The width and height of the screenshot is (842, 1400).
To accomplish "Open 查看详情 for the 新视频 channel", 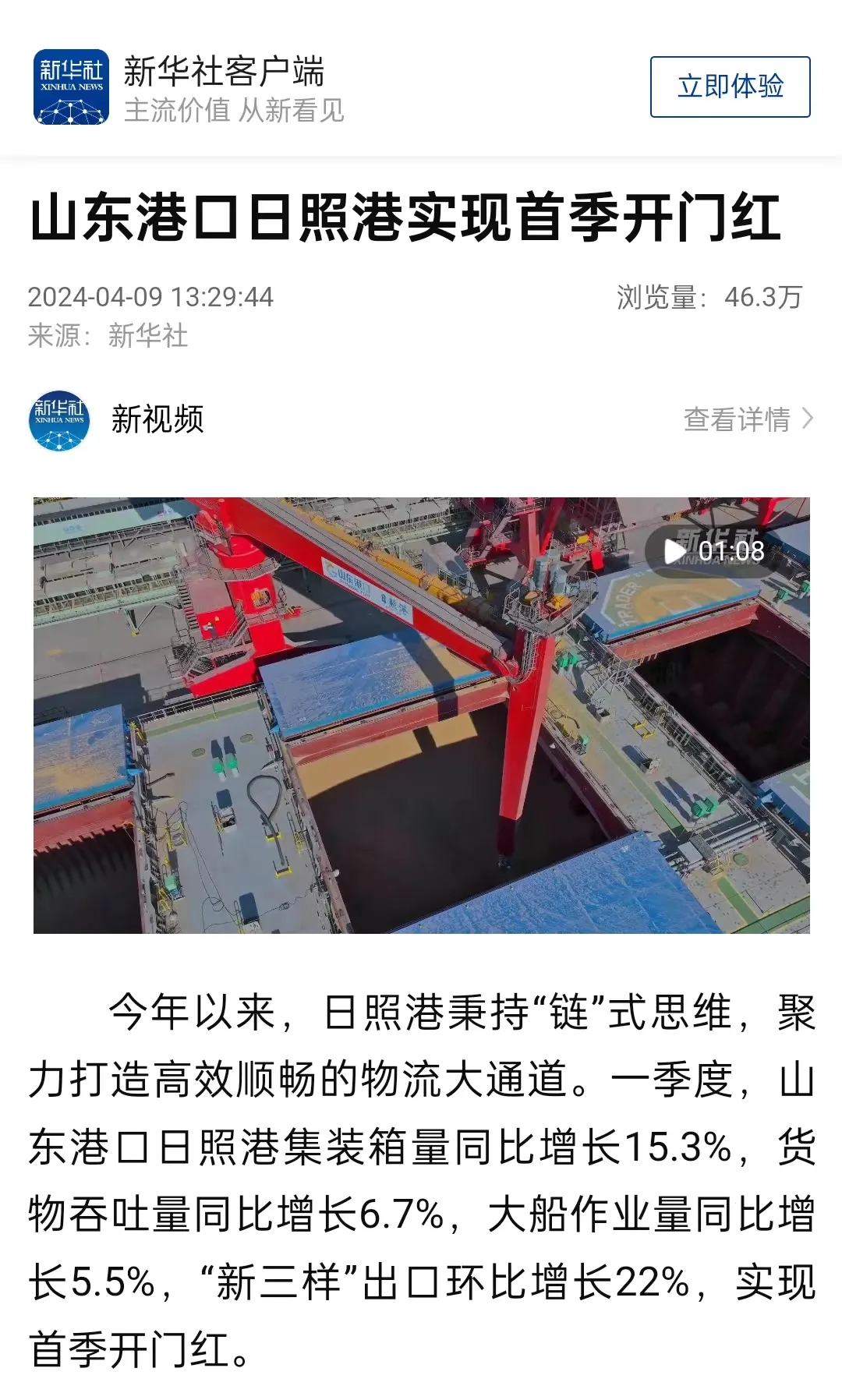I will tap(747, 419).
